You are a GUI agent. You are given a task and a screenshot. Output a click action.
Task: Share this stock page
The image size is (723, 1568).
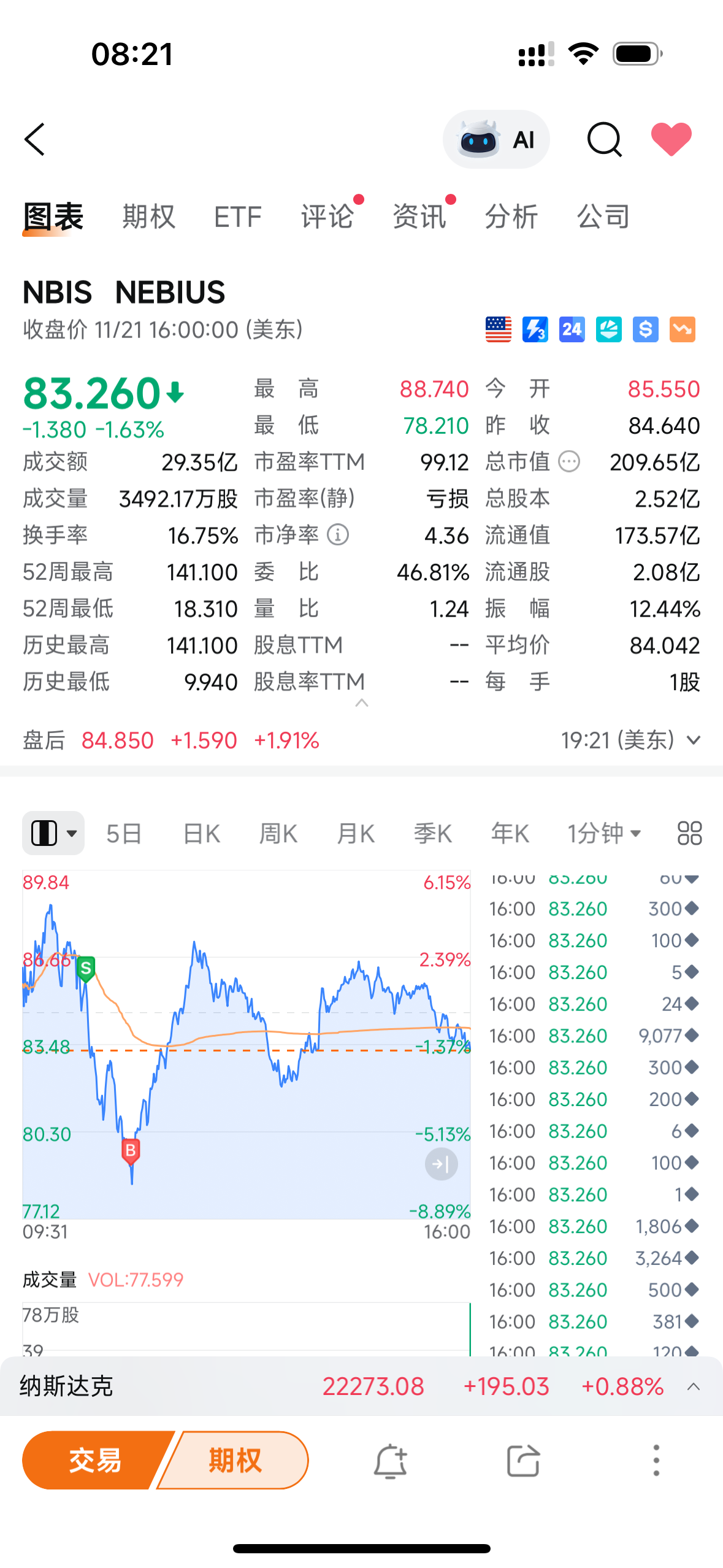(x=523, y=1461)
